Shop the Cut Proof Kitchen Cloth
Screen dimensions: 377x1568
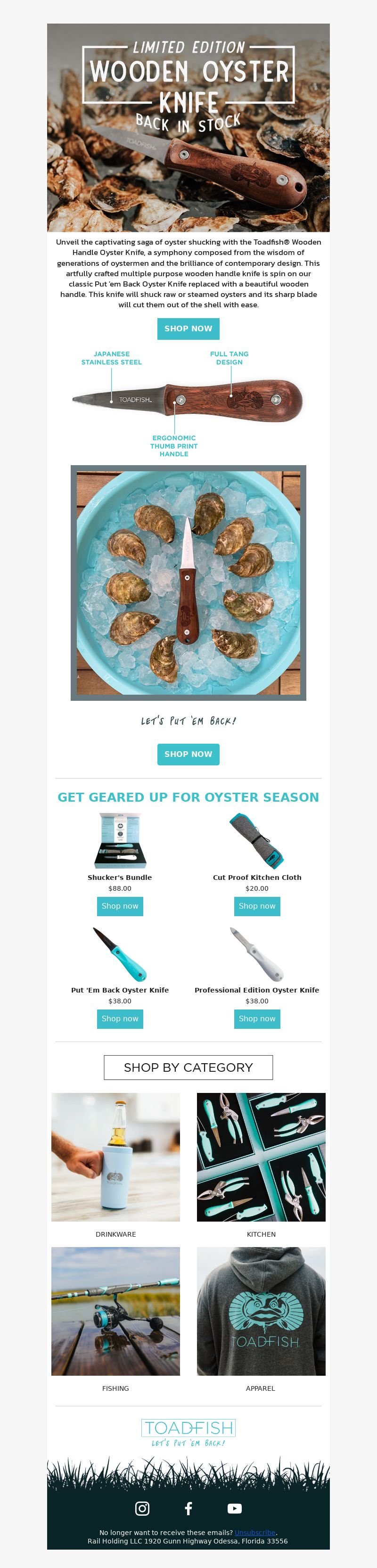tap(257, 906)
